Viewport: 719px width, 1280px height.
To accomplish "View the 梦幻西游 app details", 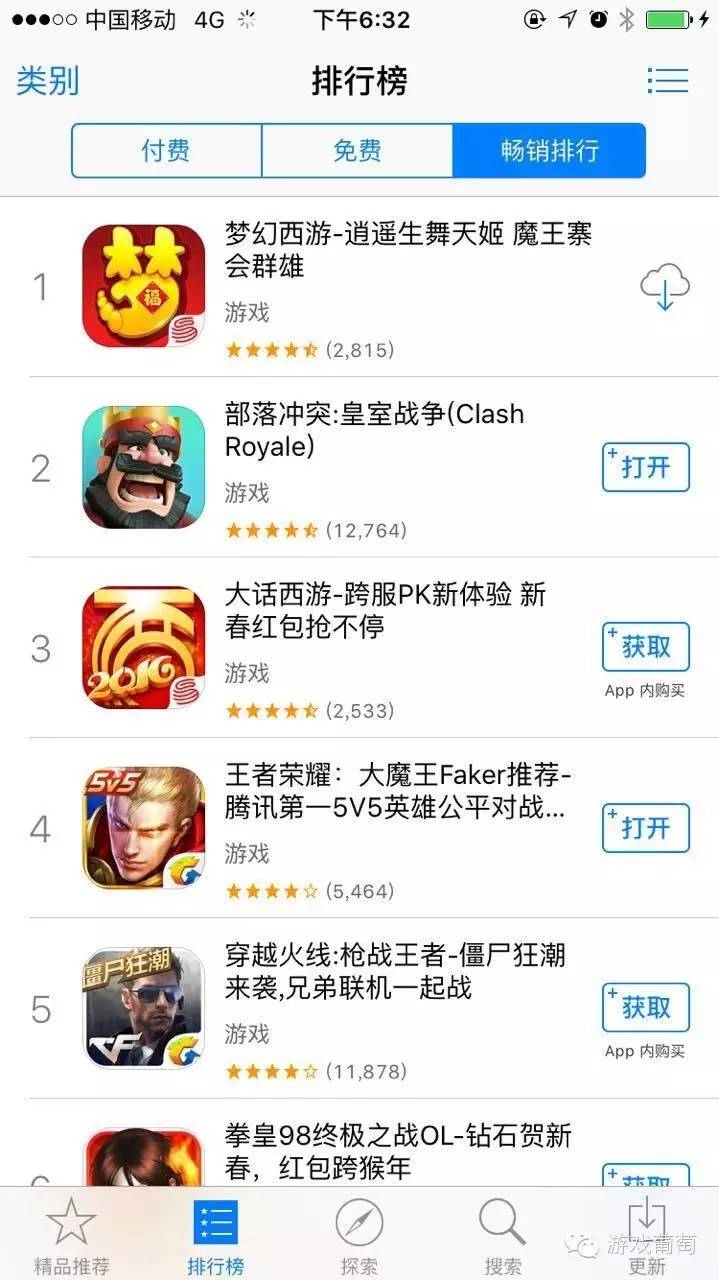I will pos(408,251).
